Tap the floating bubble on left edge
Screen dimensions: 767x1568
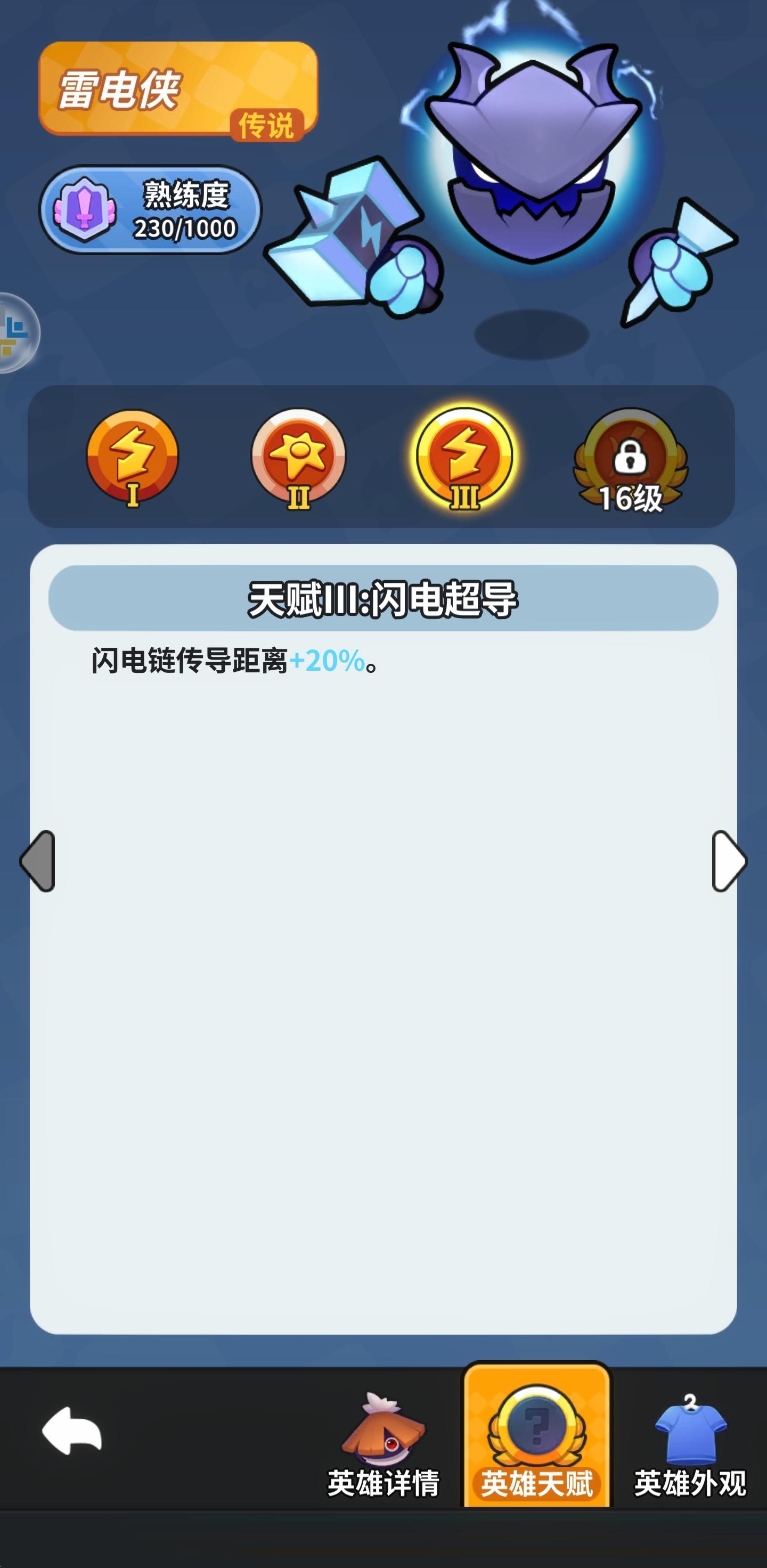[x=15, y=332]
